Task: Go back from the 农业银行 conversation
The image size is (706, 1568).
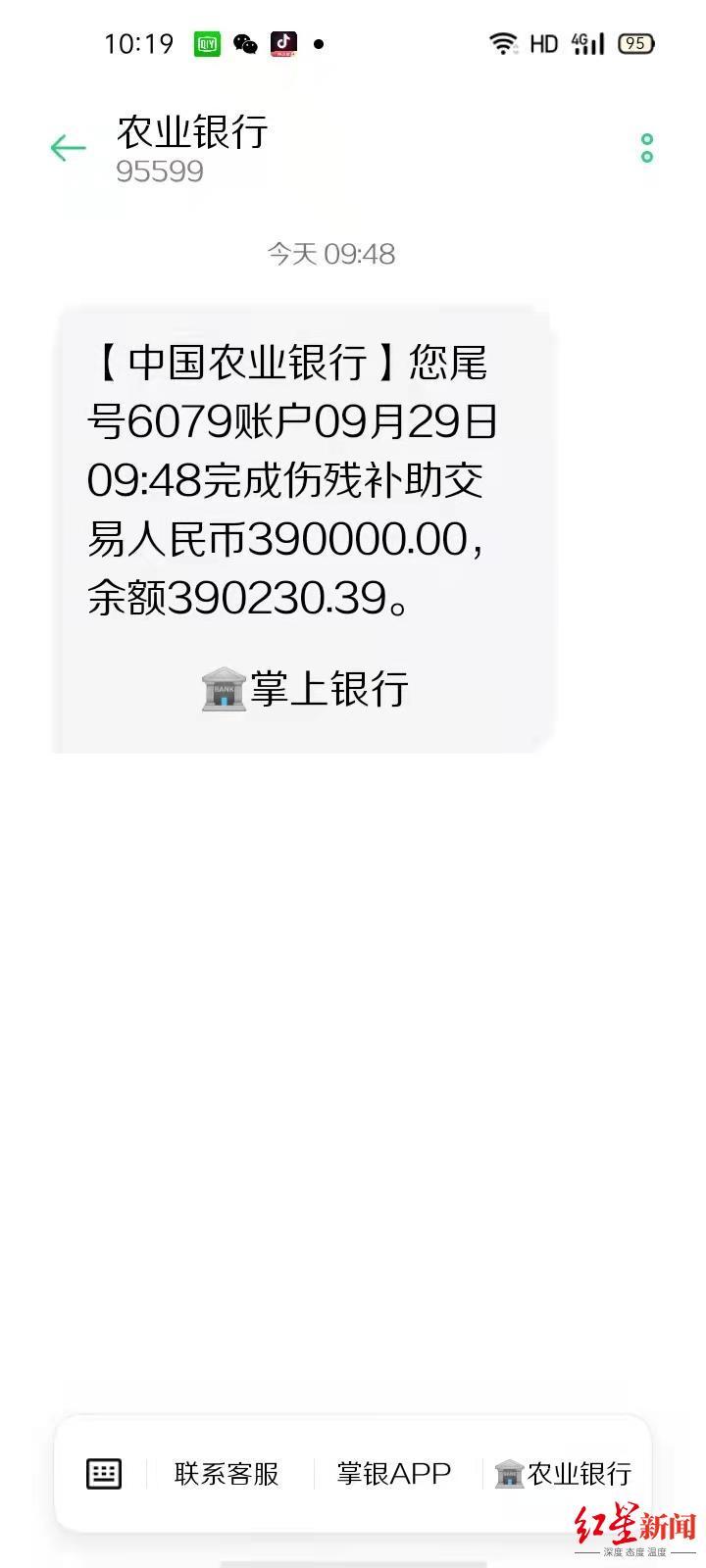Action: (68, 148)
